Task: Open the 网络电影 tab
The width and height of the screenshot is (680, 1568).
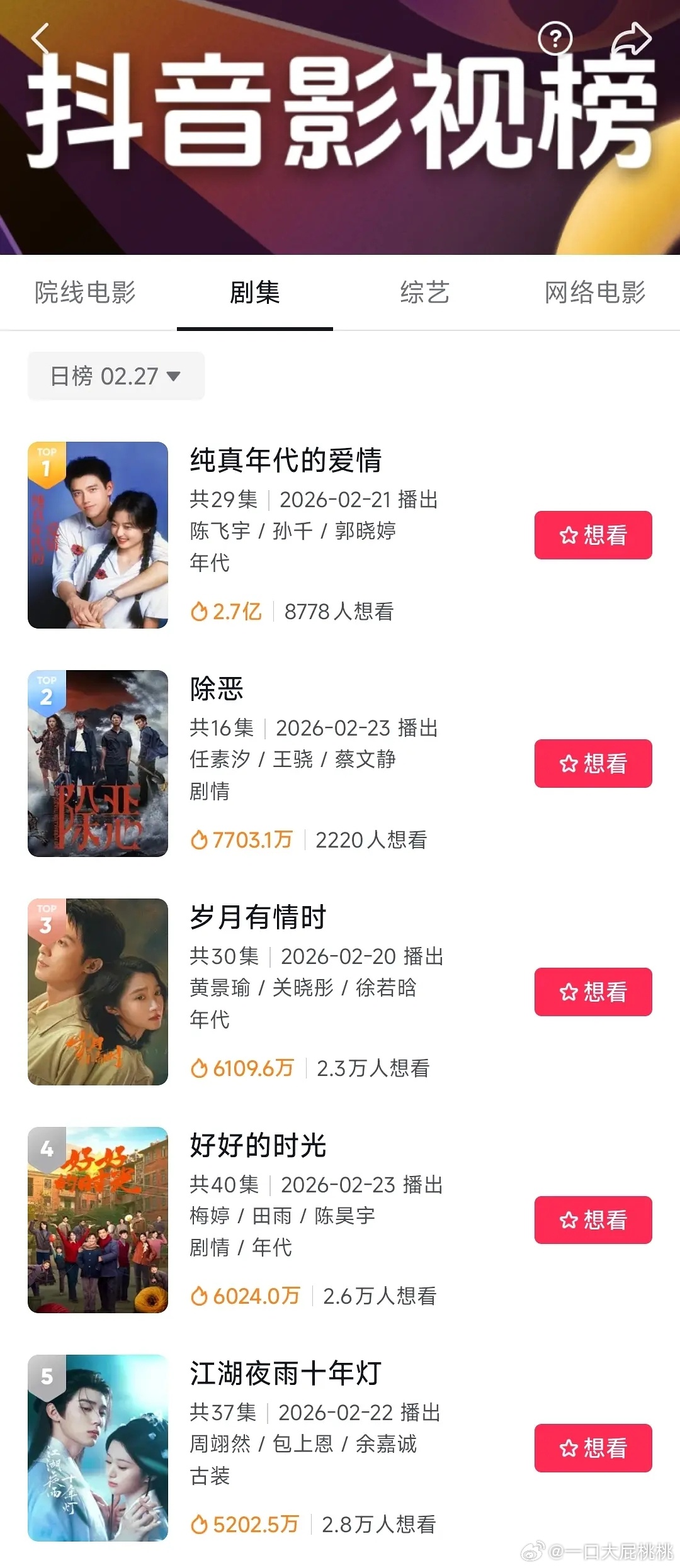Action: (x=595, y=293)
